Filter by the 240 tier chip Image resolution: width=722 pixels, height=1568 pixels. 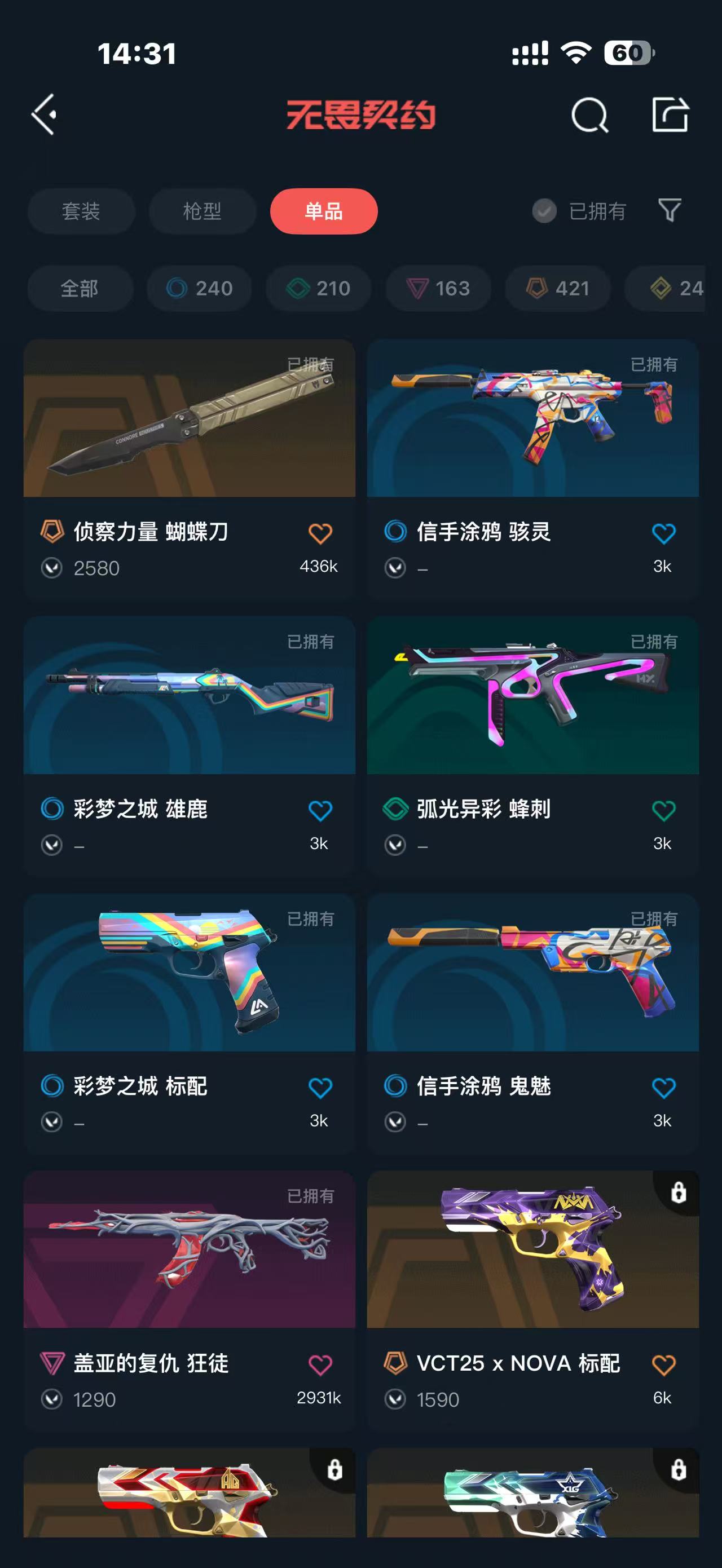(200, 288)
